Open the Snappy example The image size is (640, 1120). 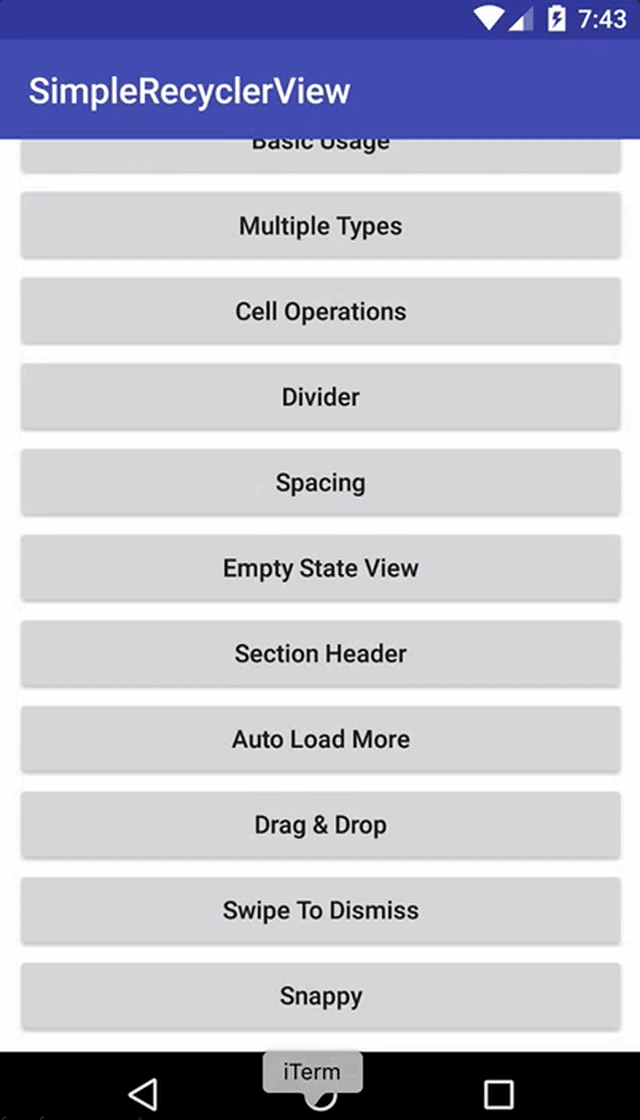(320, 996)
